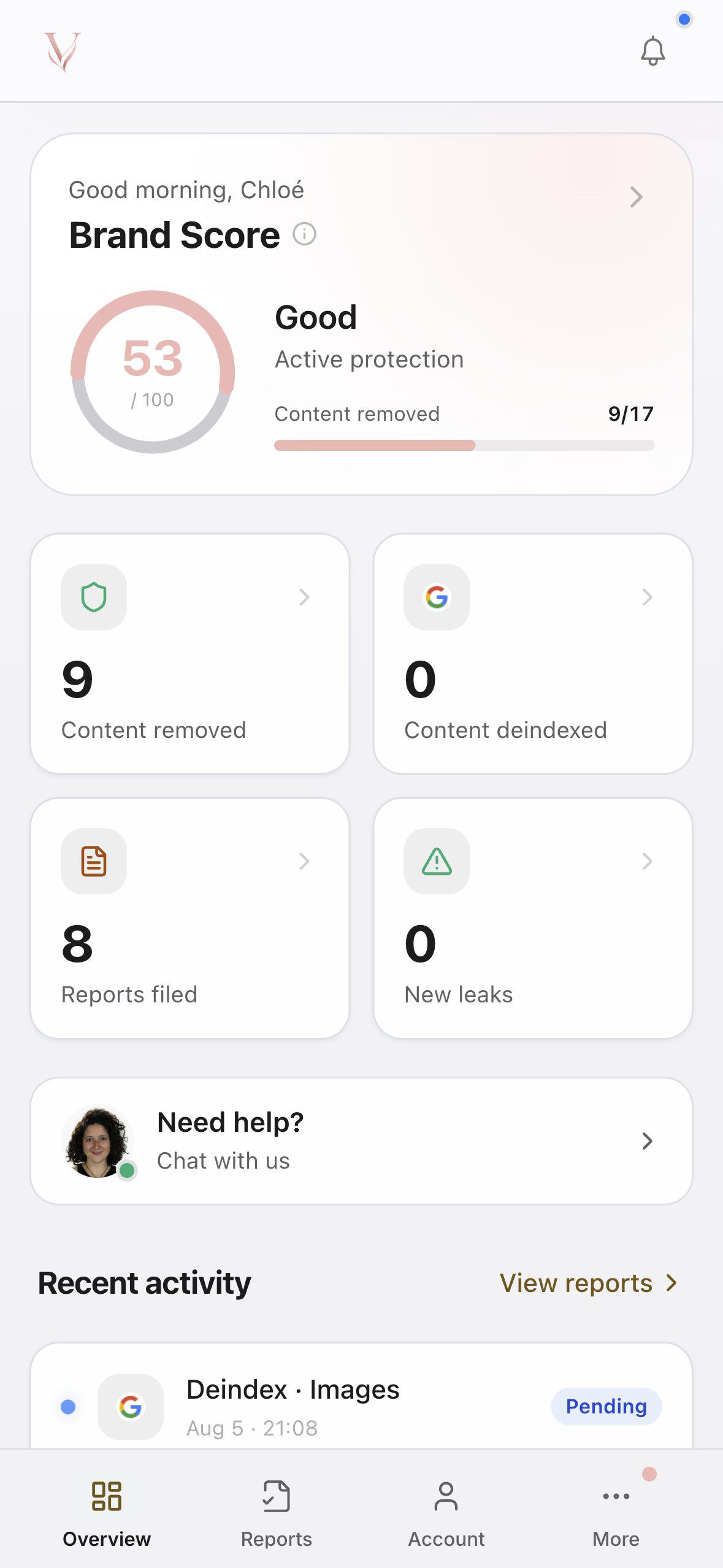Switch to the Reports tab
723x1568 pixels.
(276, 1513)
